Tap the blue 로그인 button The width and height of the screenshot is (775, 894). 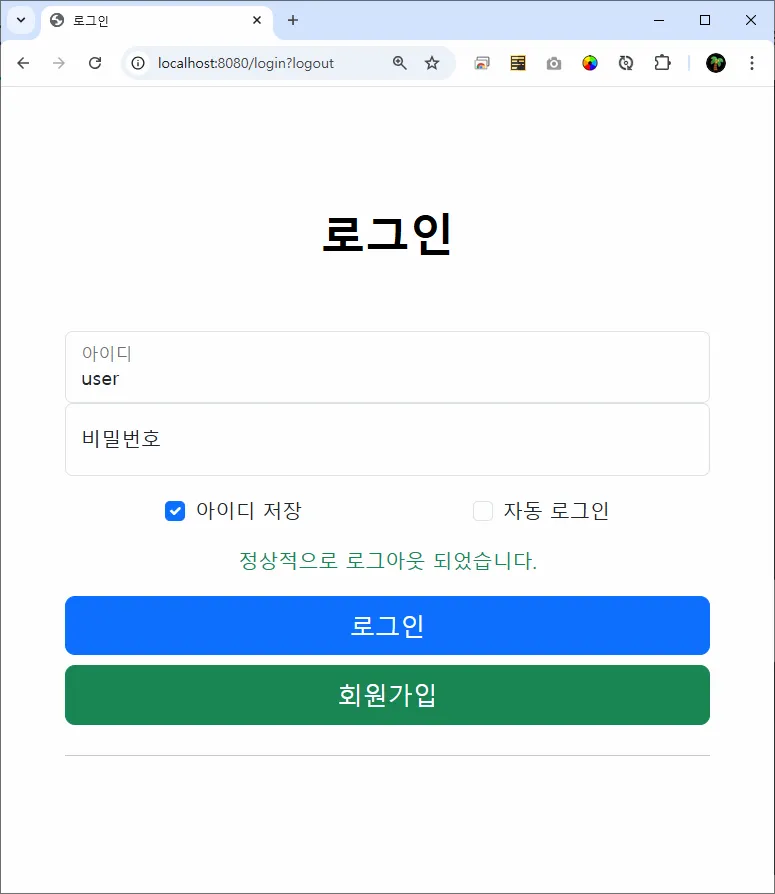pos(387,626)
